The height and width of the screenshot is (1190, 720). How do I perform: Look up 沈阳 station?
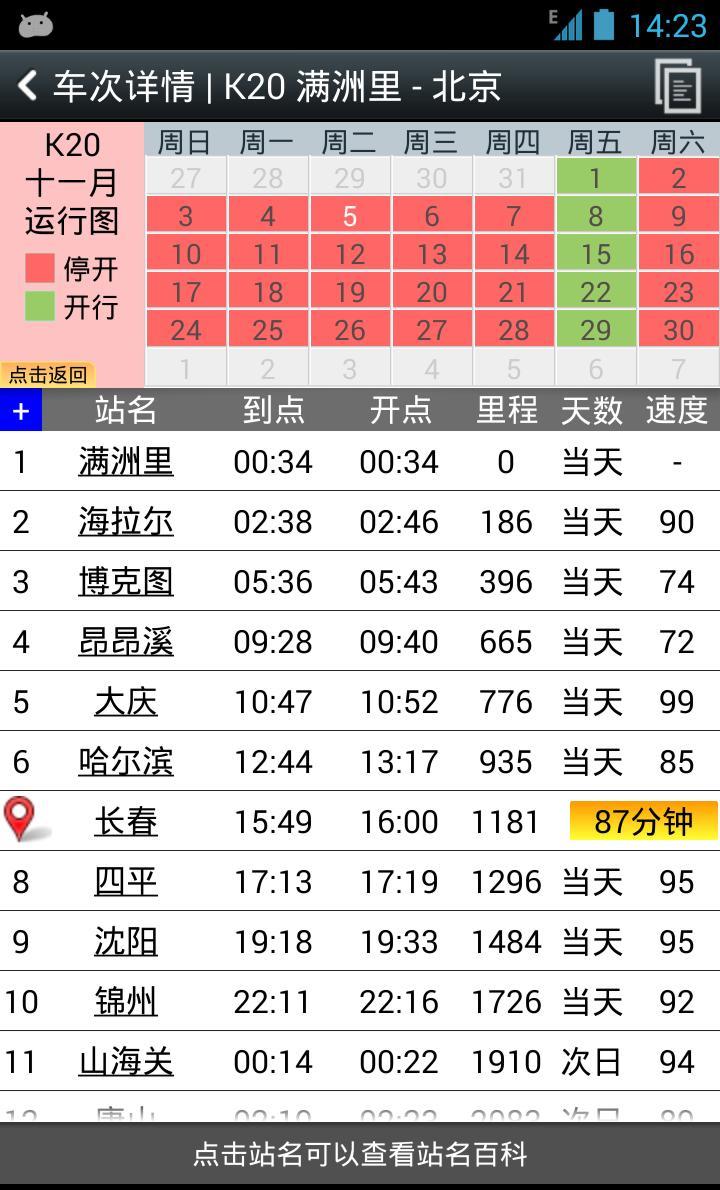point(126,942)
